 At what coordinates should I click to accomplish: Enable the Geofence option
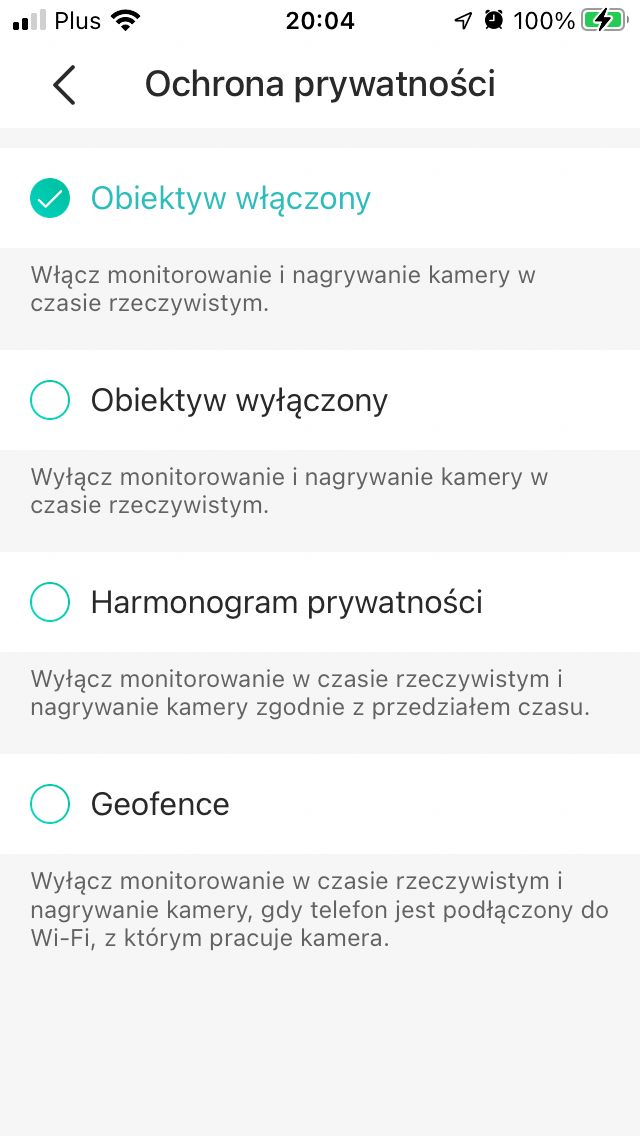[x=320, y=804]
